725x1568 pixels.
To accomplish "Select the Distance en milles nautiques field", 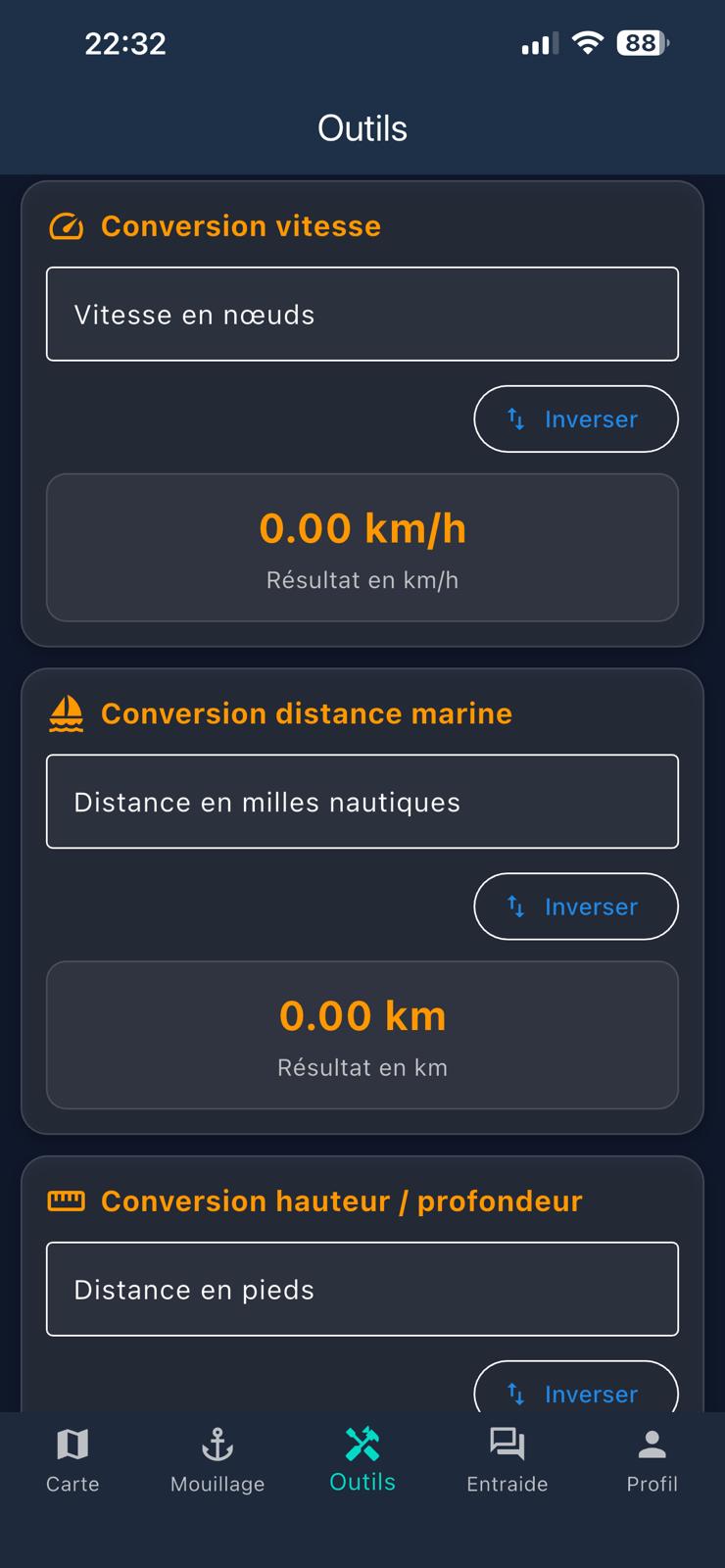I will pos(362,802).
